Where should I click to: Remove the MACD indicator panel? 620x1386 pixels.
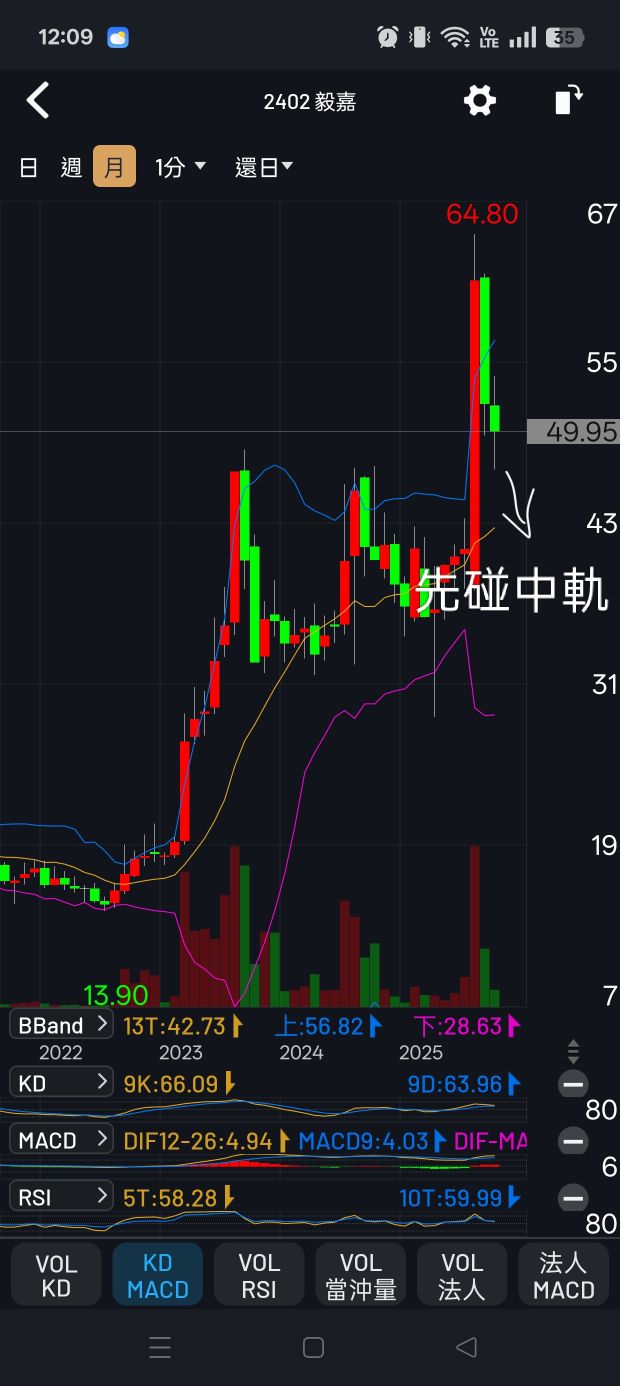click(573, 1141)
